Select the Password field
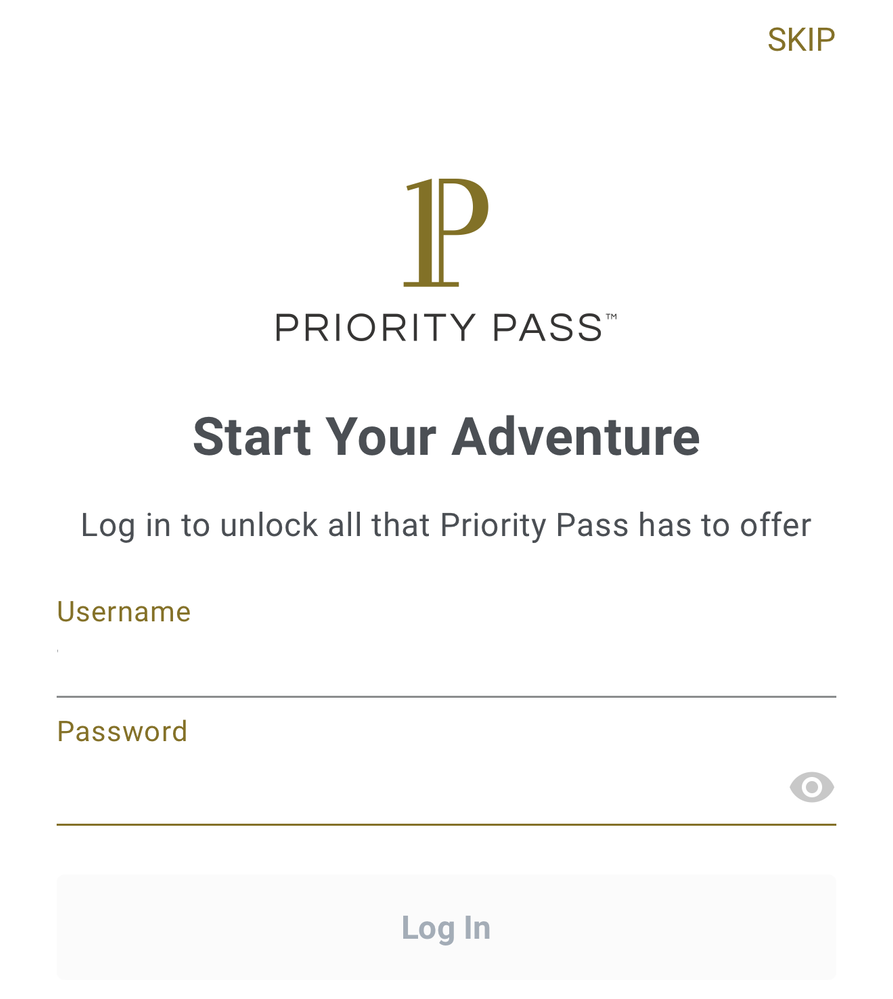This screenshot has height=999, width=893. point(420,789)
